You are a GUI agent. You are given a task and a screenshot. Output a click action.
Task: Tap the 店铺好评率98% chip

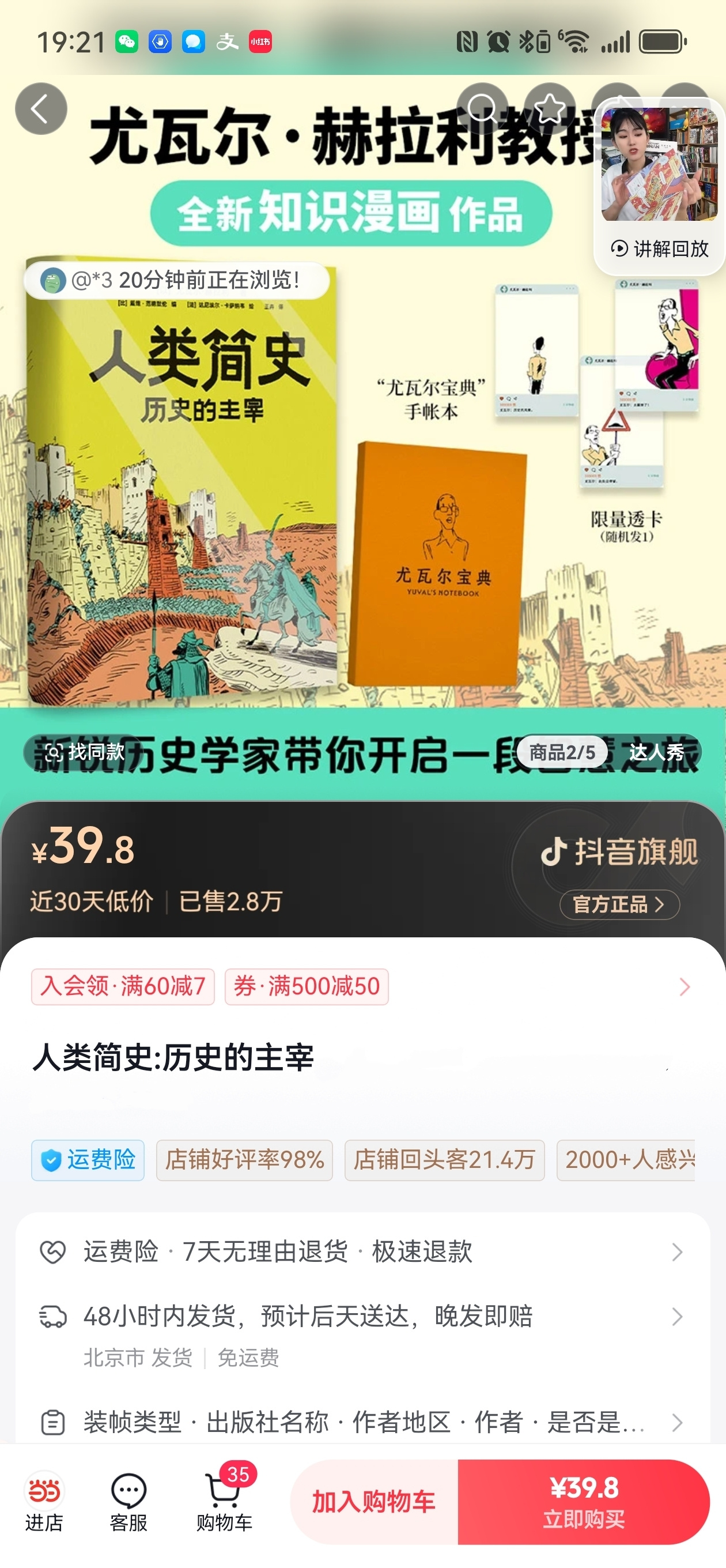point(244,1159)
